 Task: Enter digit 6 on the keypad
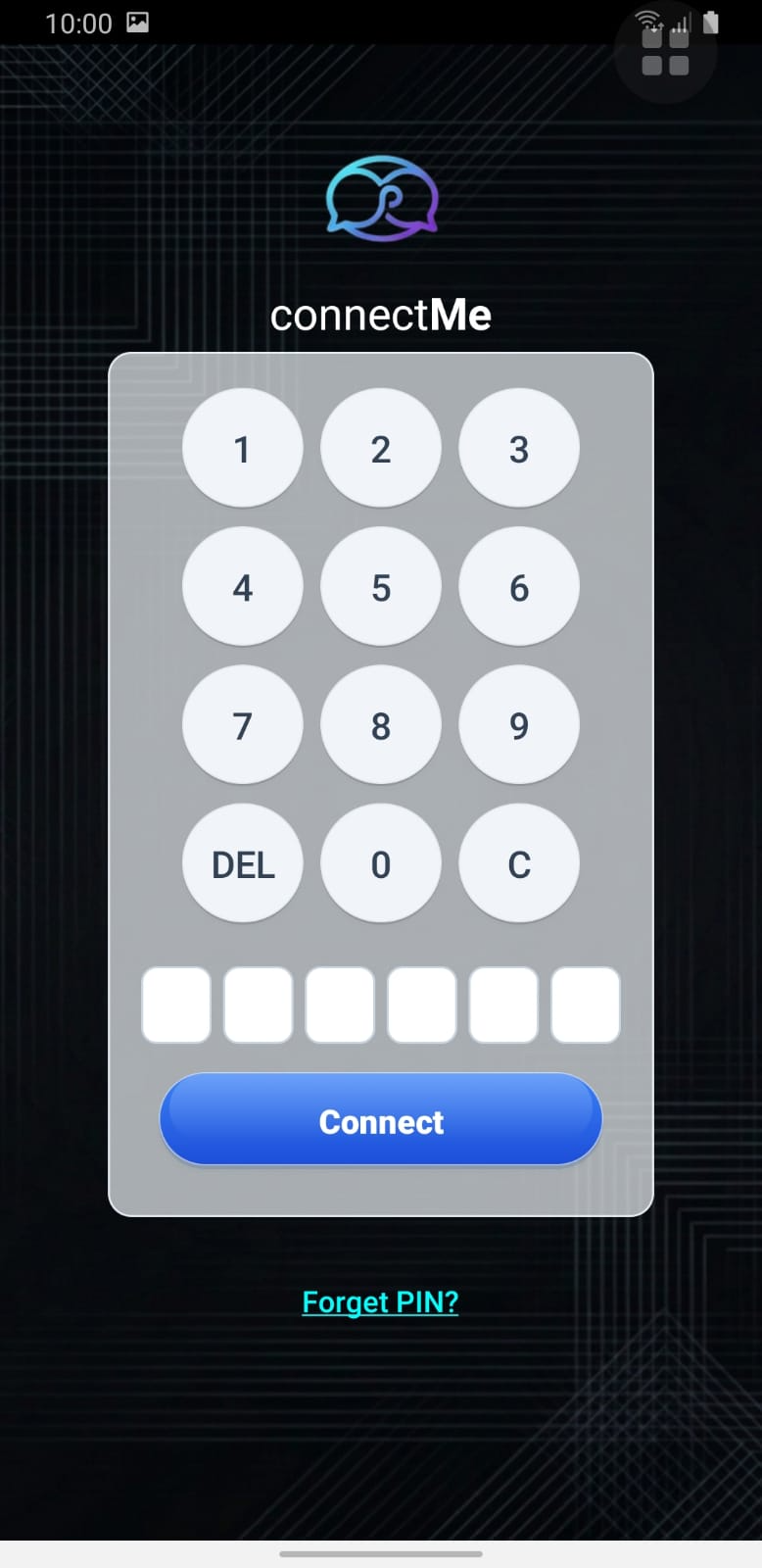pos(519,586)
